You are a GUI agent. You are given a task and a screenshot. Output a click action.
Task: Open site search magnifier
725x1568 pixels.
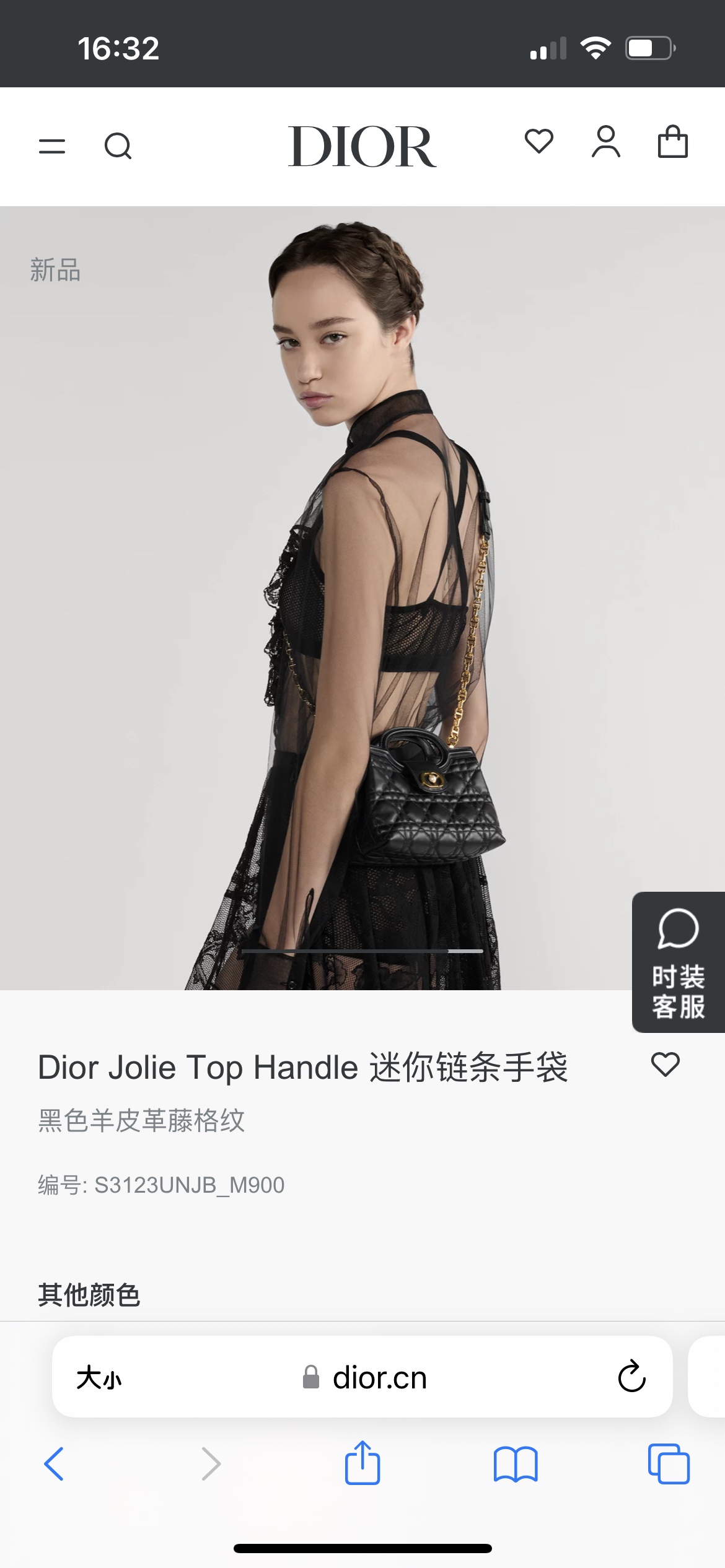[118, 147]
